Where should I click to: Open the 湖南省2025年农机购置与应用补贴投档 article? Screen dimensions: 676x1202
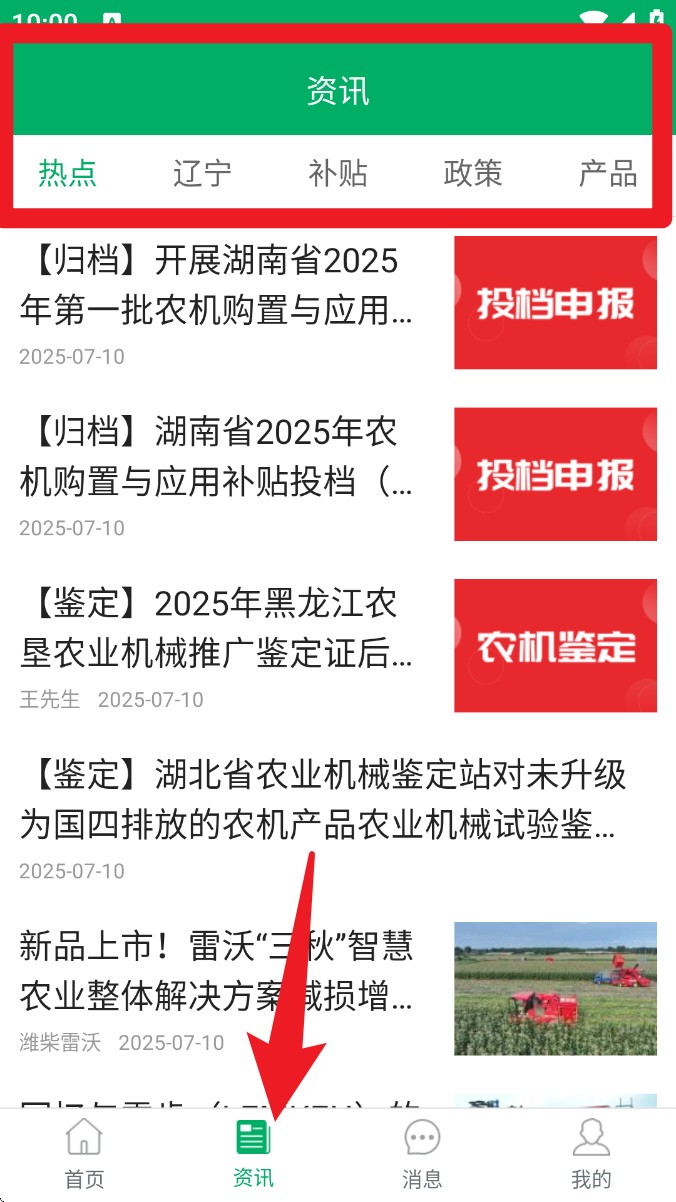point(216,459)
